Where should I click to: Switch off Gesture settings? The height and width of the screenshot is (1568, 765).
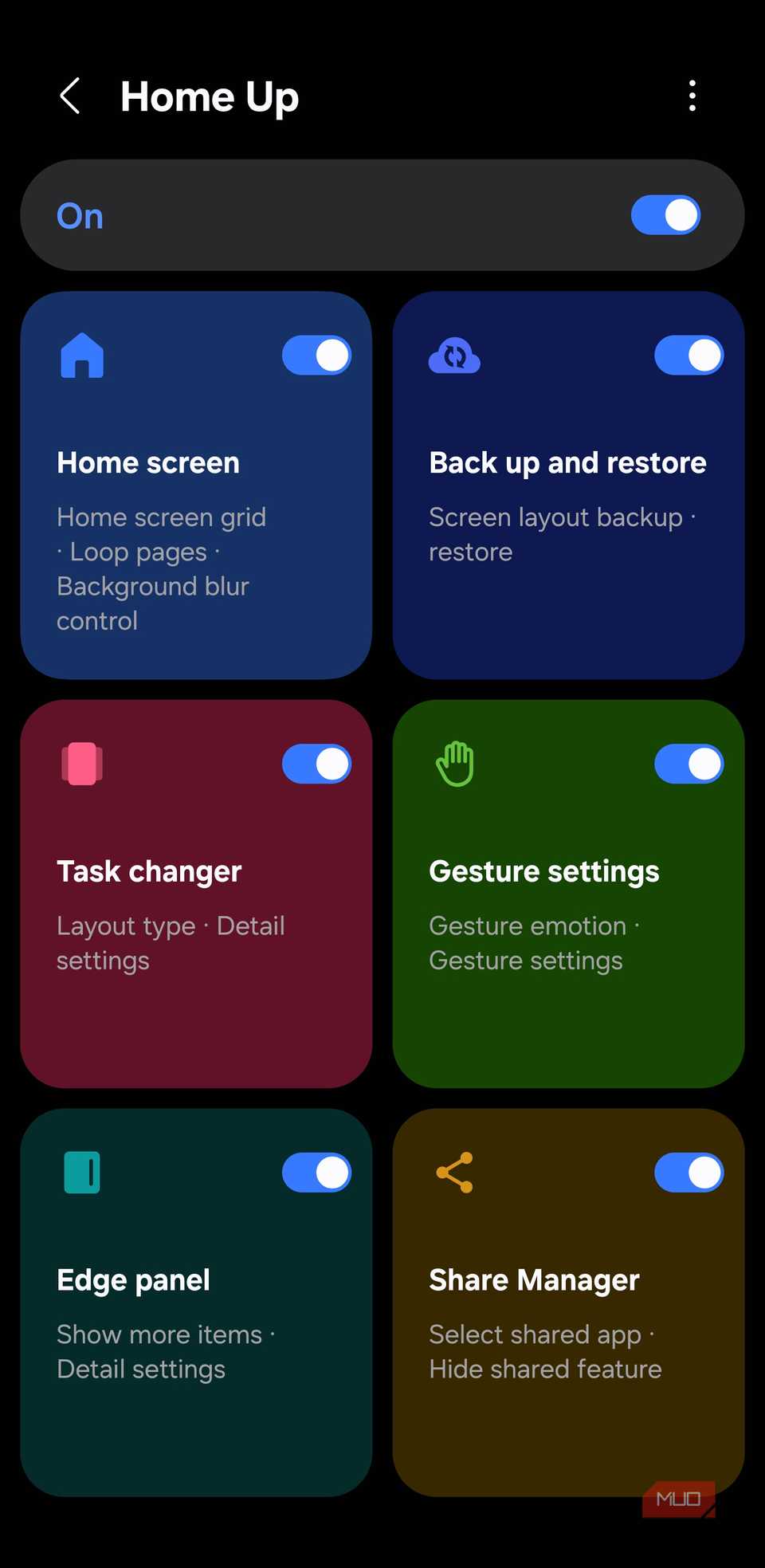tap(688, 763)
